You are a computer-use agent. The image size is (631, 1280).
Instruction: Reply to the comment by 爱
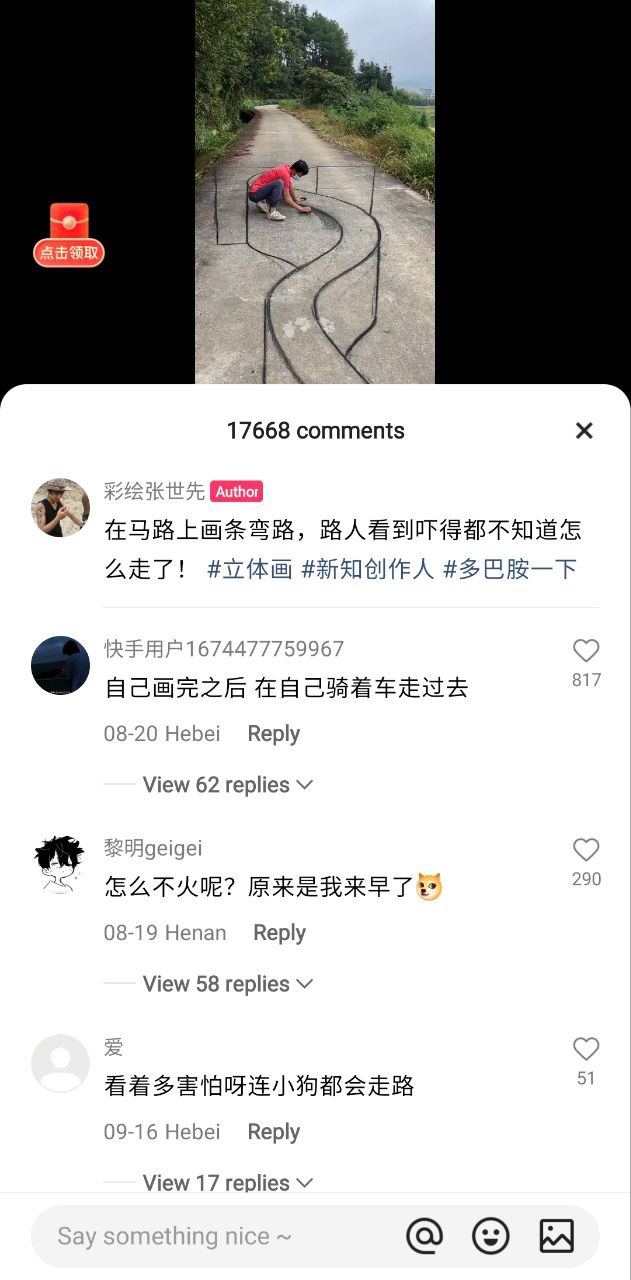click(273, 1131)
